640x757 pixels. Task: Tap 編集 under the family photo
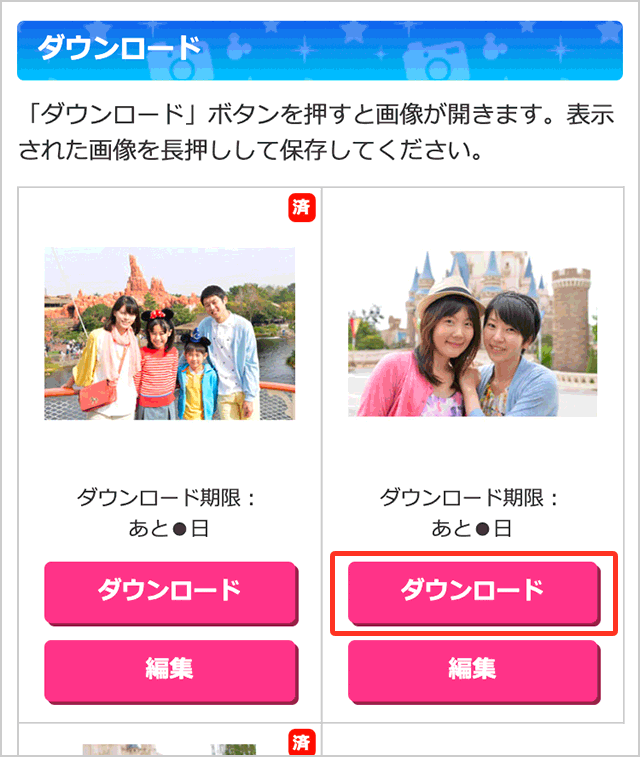tap(170, 668)
